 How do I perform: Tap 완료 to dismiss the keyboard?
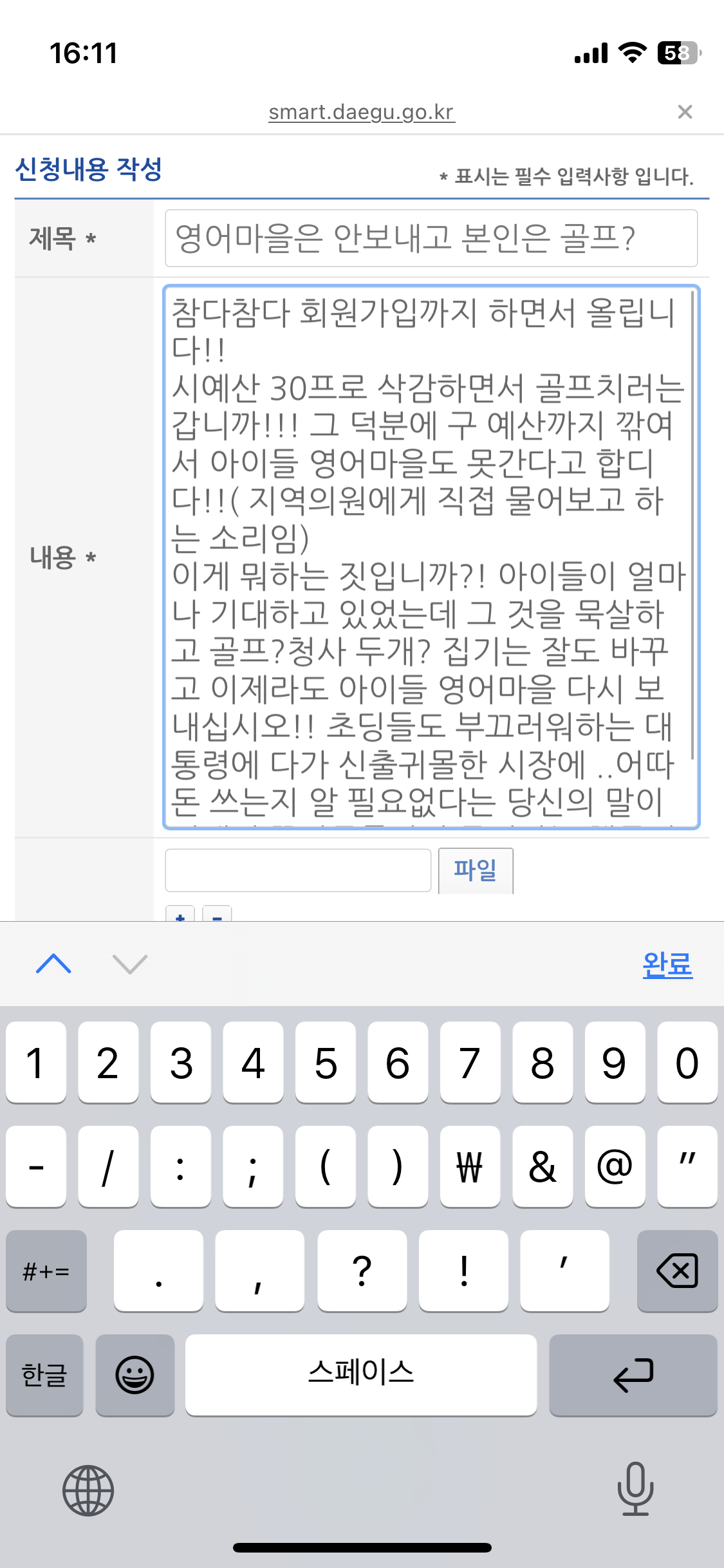point(667,964)
